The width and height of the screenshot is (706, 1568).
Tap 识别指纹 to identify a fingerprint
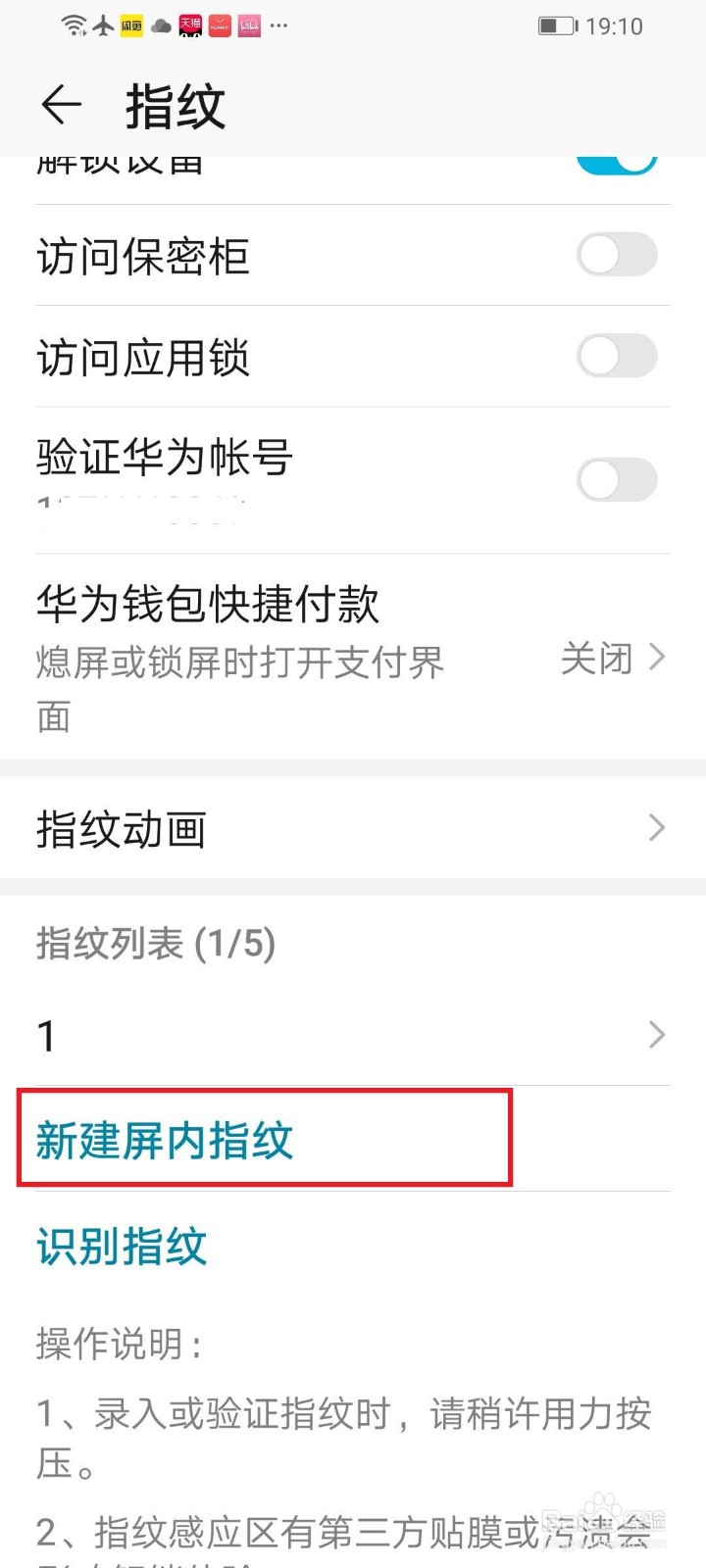pos(120,1246)
